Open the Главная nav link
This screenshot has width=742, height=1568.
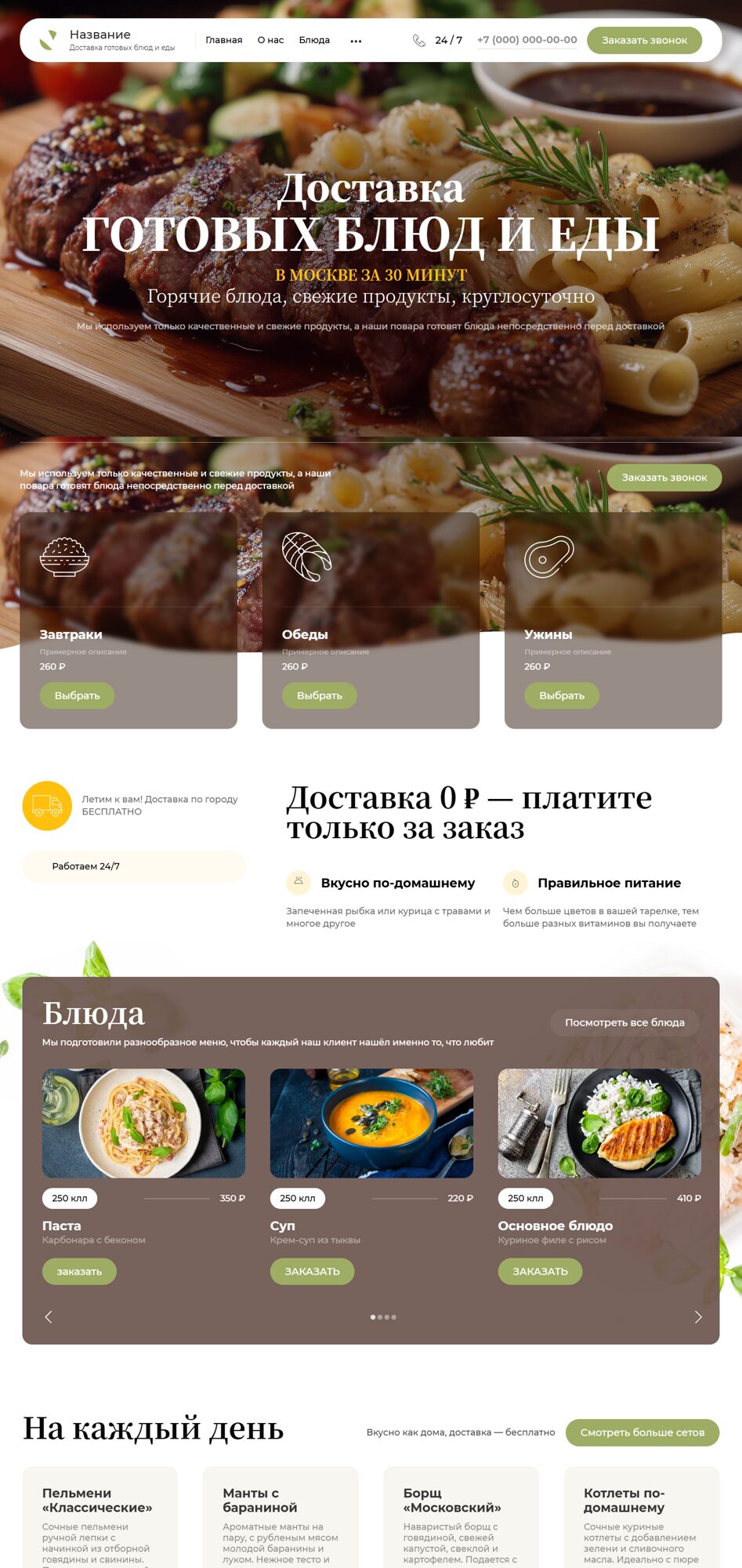click(x=223, y=40)
